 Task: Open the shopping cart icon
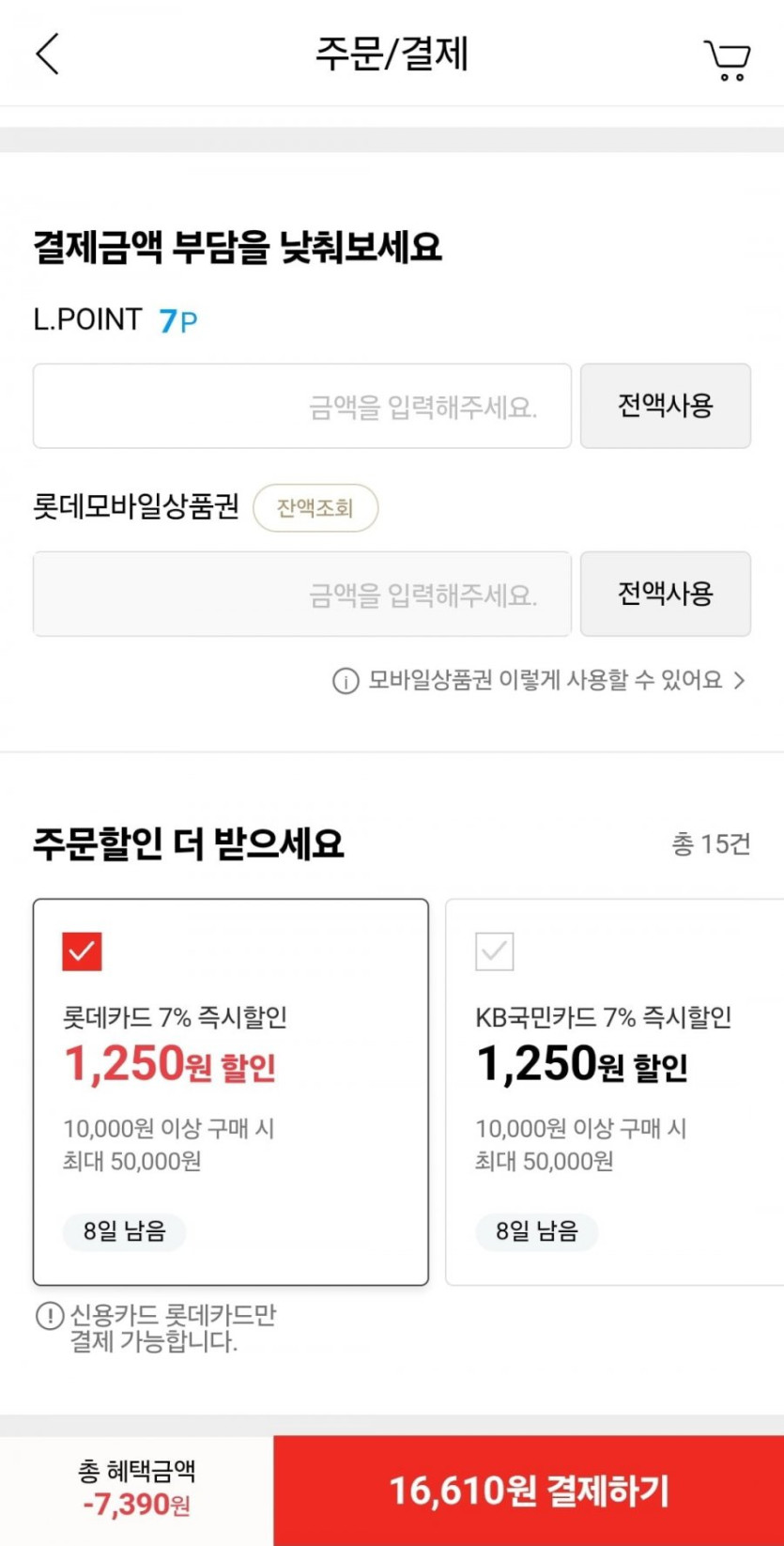(727, 59)
